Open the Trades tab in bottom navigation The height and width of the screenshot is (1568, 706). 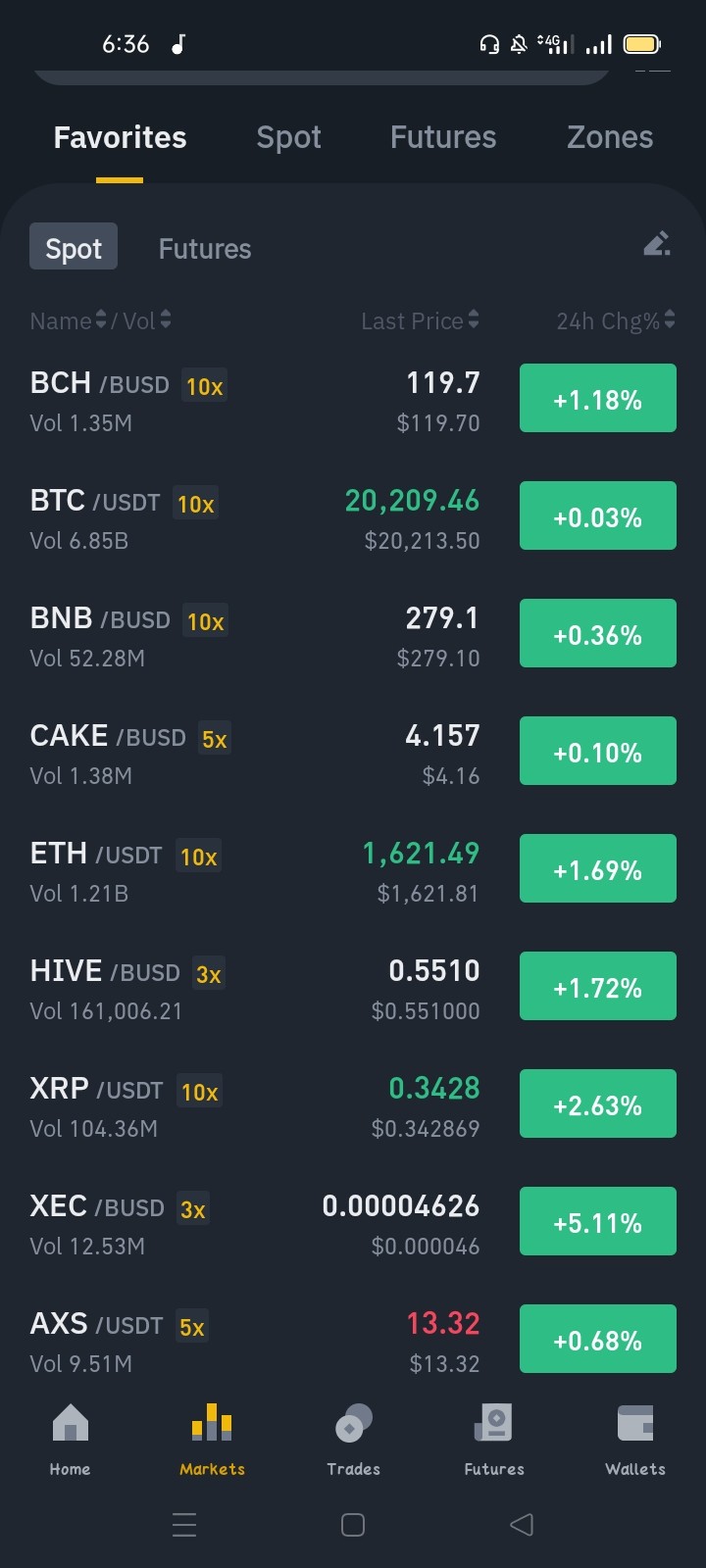coord(353,1439)
